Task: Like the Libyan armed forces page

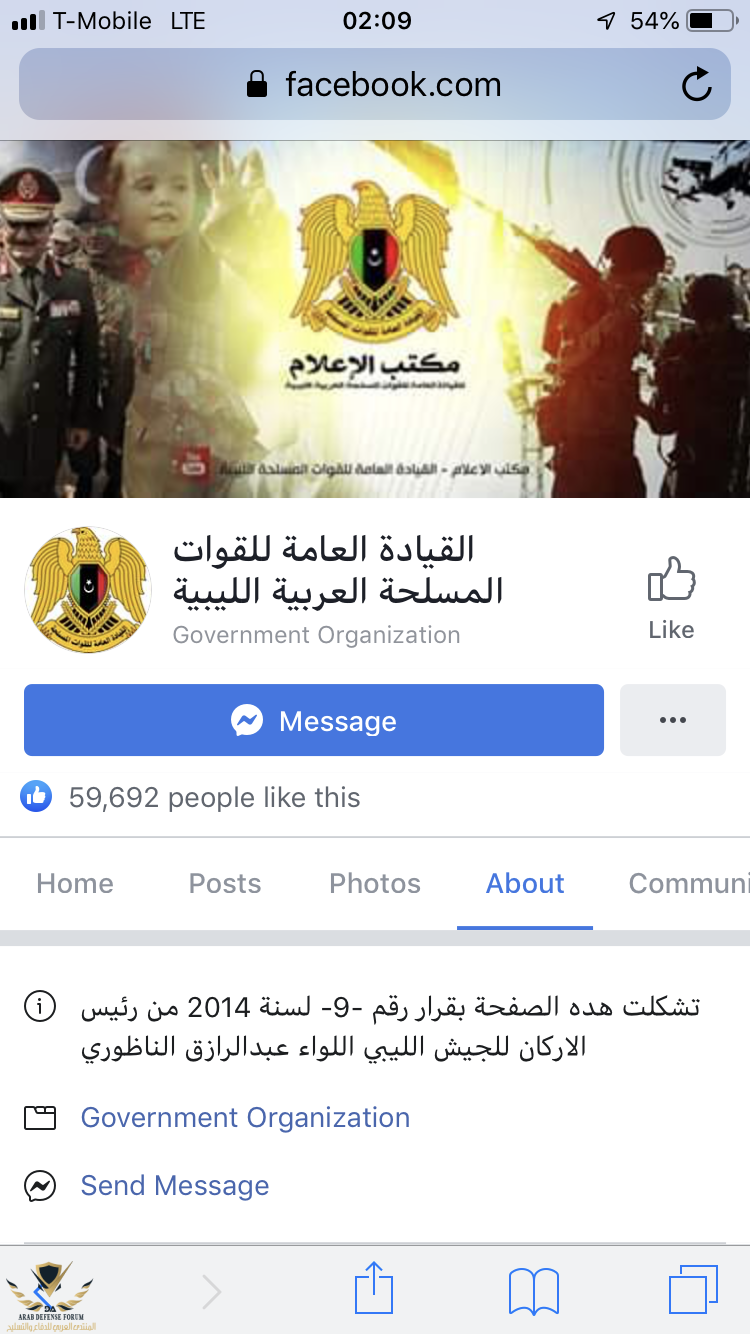Action: (671, 598)
